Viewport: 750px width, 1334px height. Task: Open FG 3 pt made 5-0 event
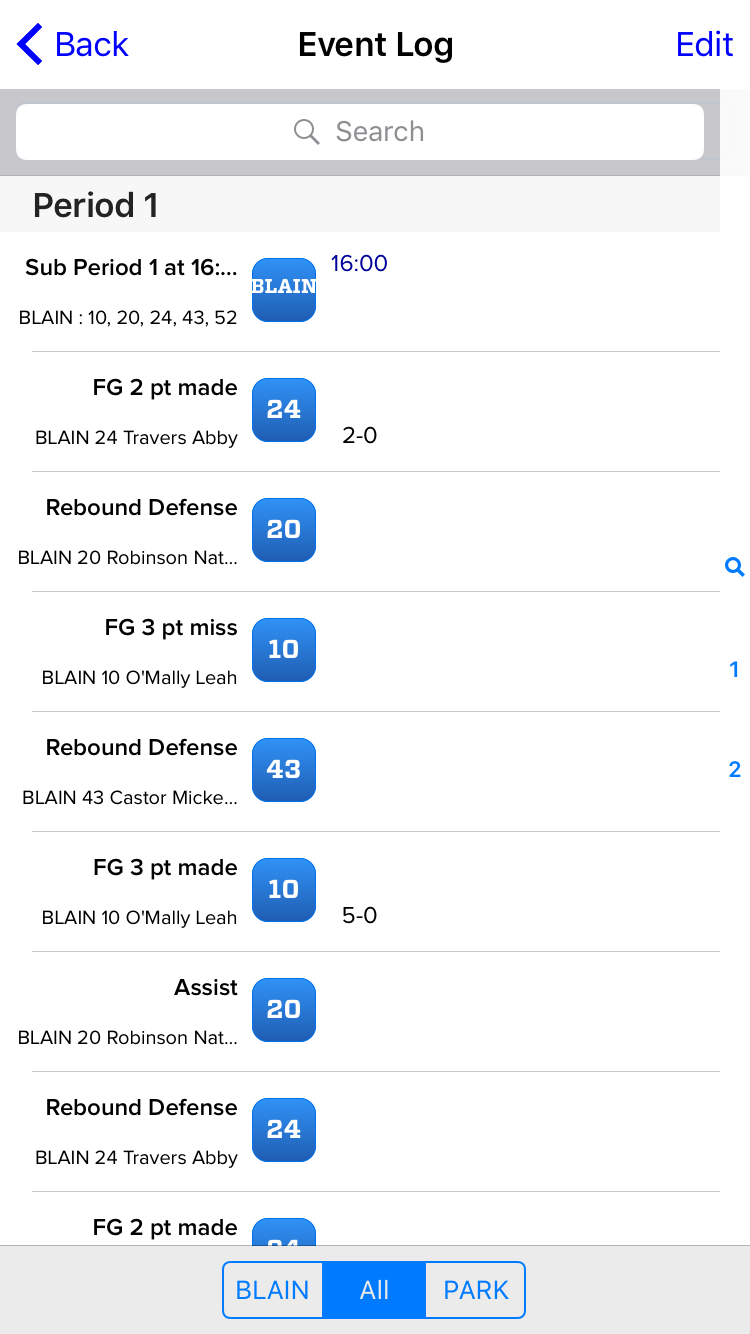click(x=360, y=891)
